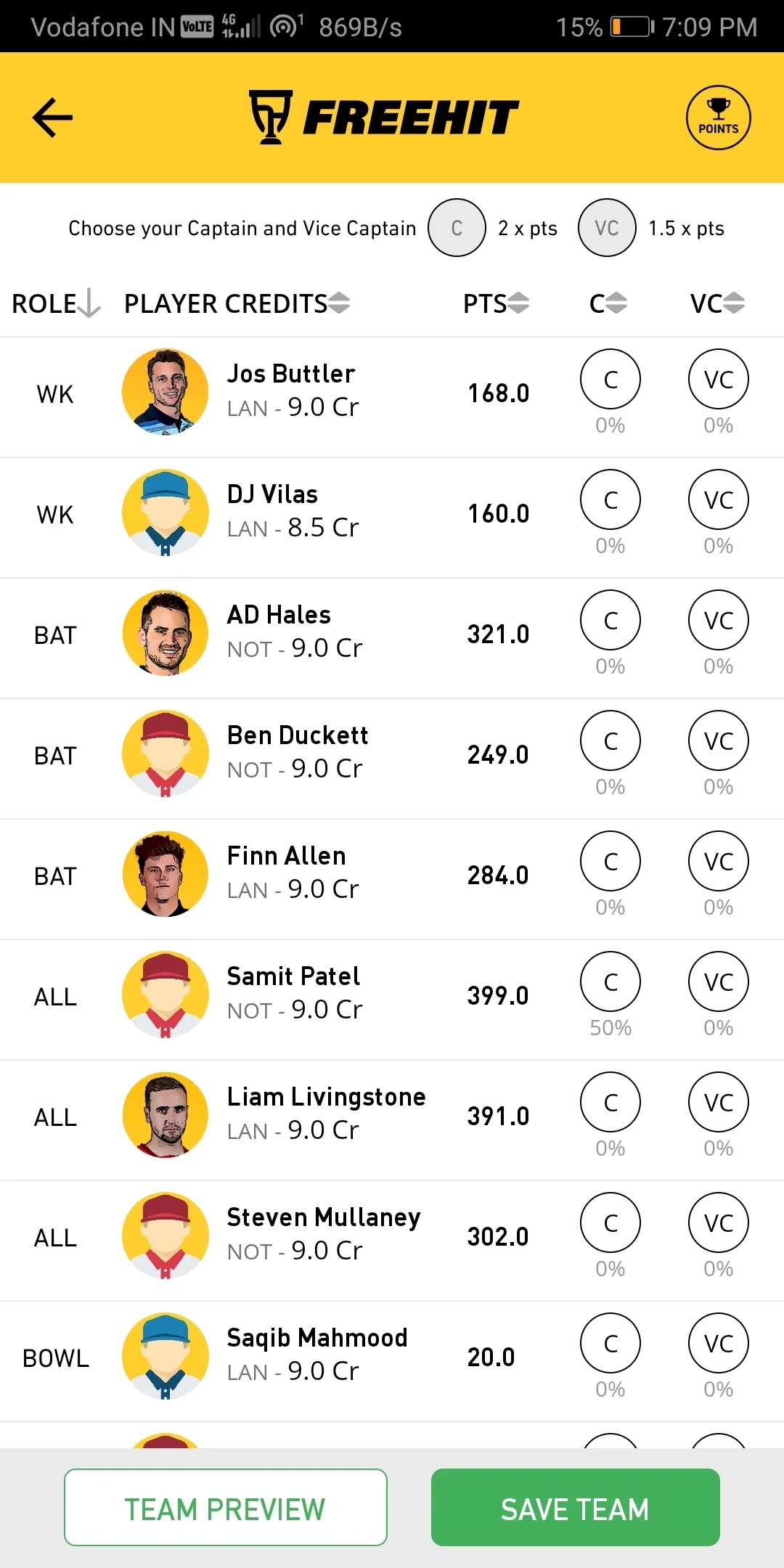Save the team
The width and height of the screenshot is (784, 1568).
575,1508
